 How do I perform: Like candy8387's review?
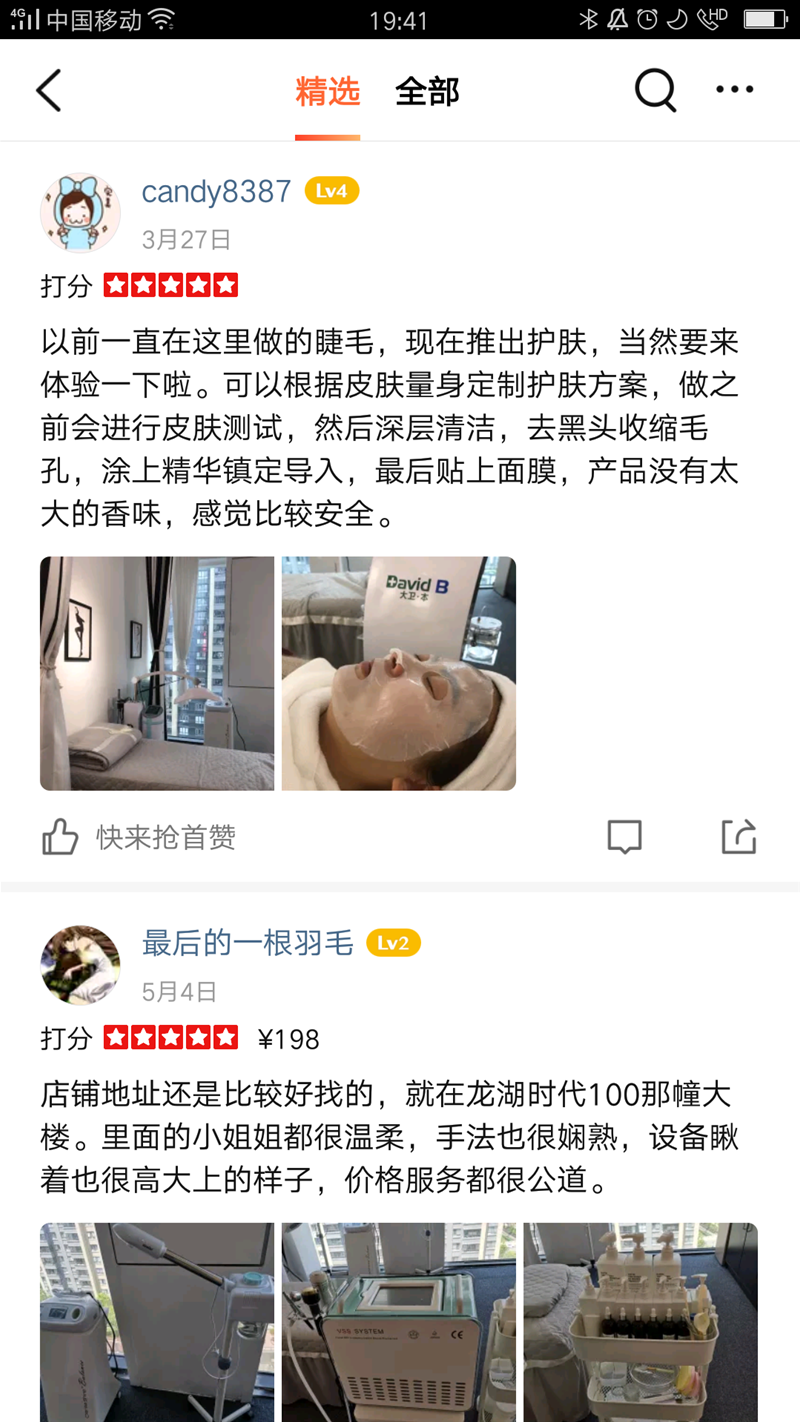(61, 837)
